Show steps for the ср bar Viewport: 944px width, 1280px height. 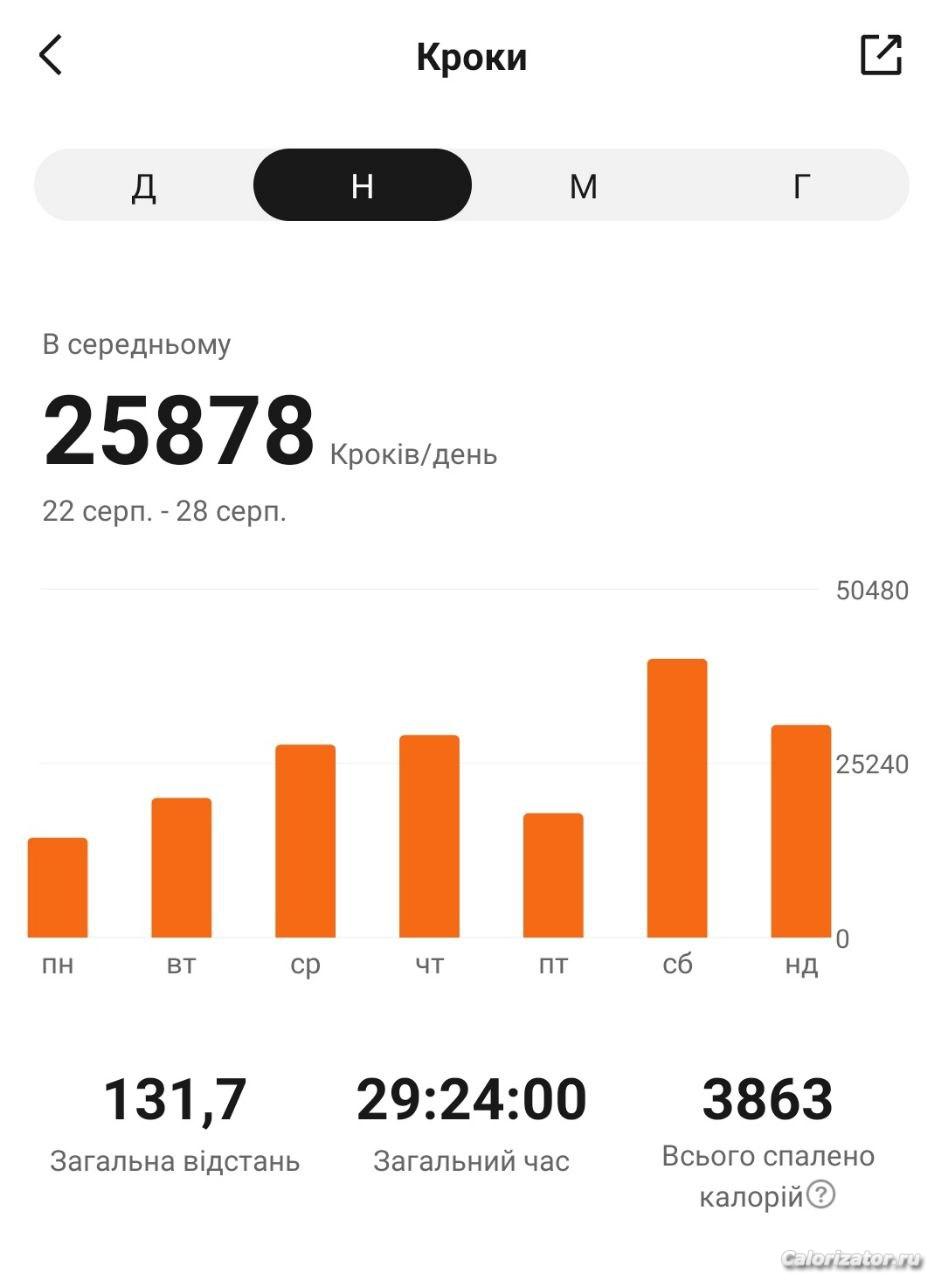coord(305,841)
